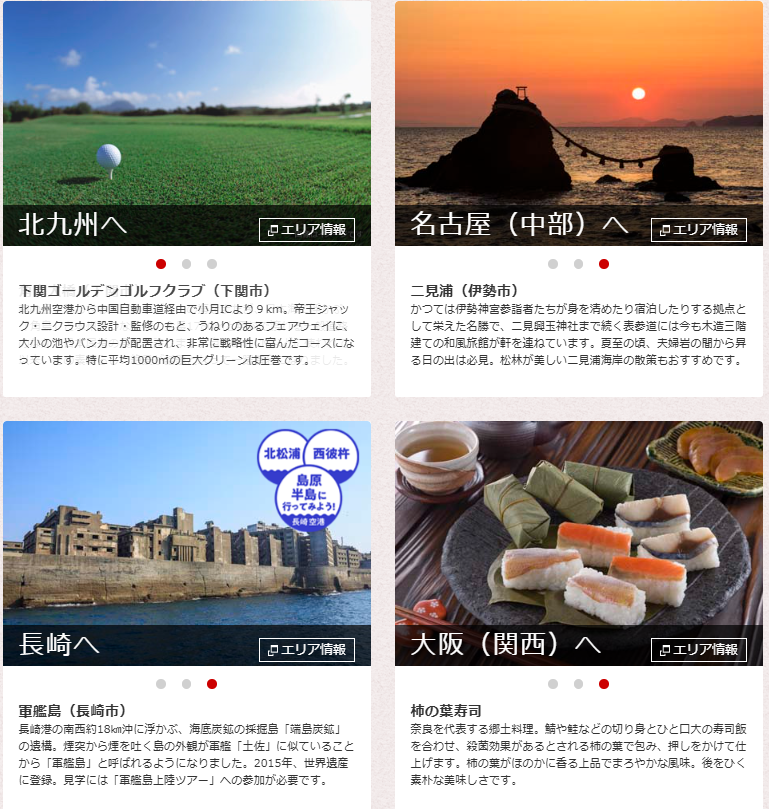Select first slide dot under 名古屋（中部）へ

tap(553, 264)
